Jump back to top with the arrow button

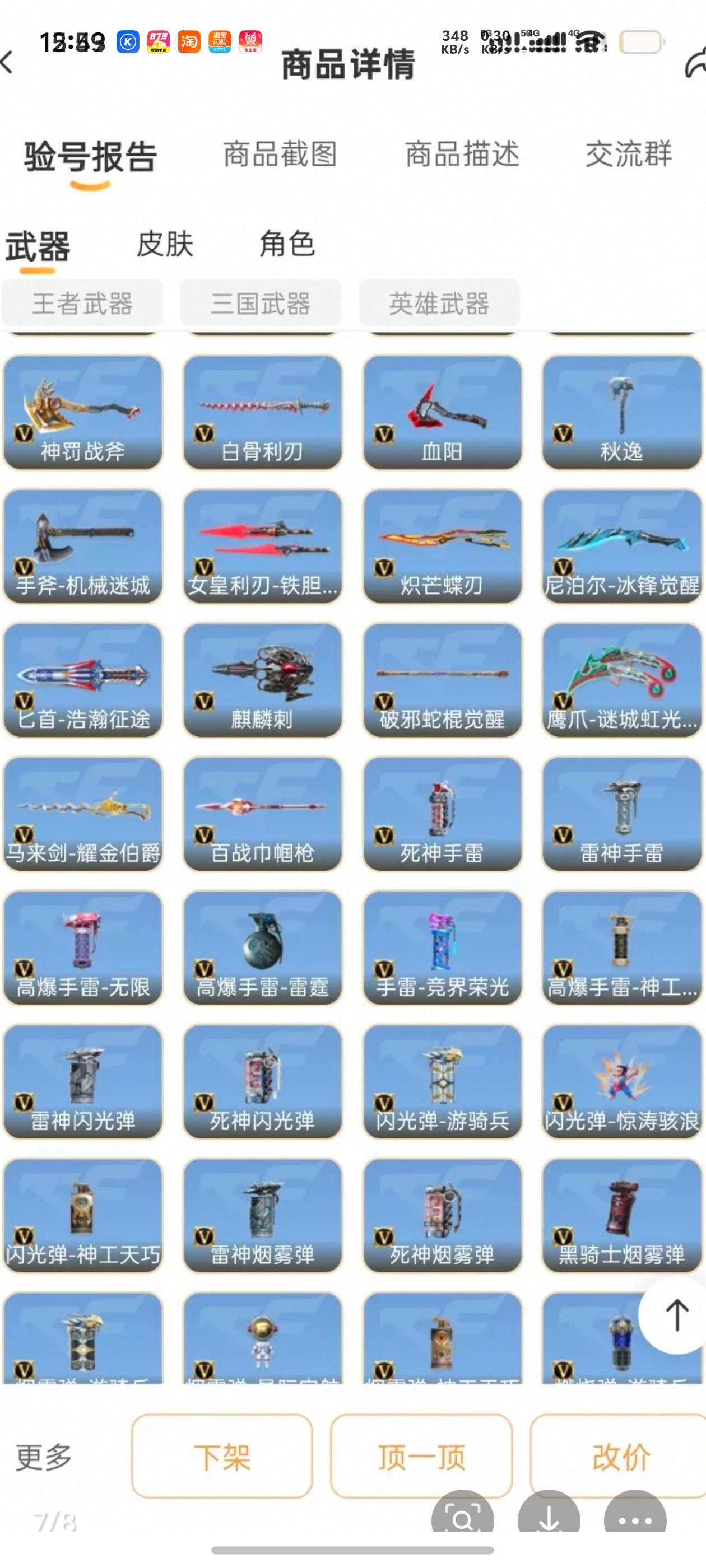coord(676,1315)
